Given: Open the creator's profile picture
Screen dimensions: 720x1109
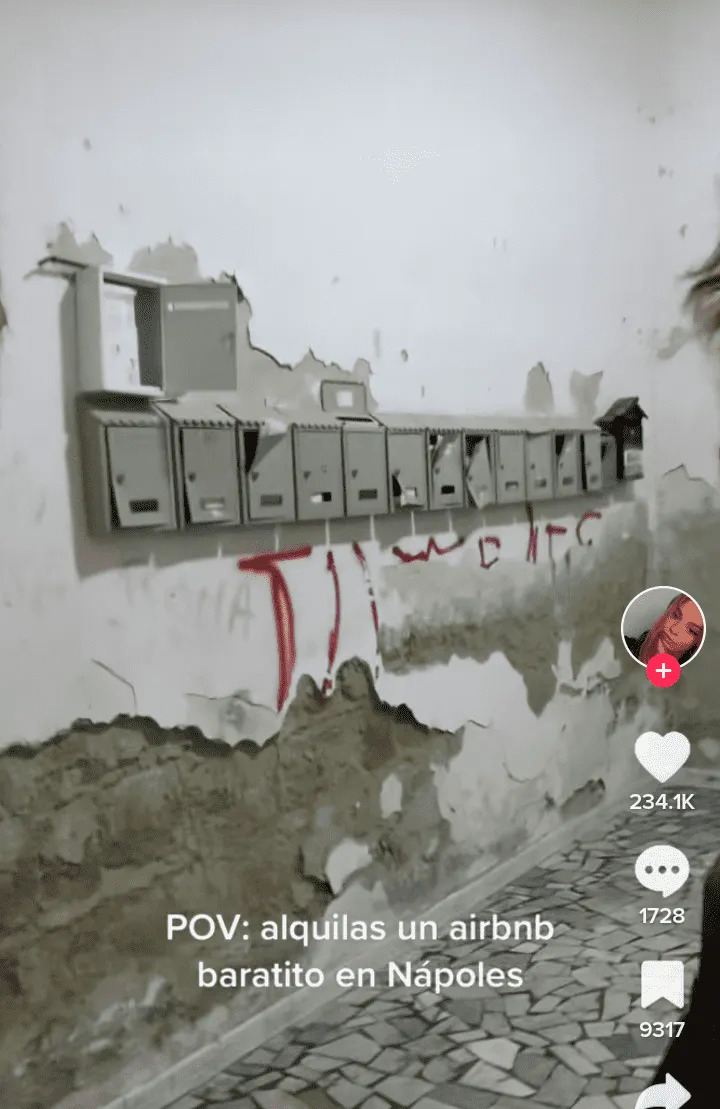Looking at the screenshot, I should 662,627.
